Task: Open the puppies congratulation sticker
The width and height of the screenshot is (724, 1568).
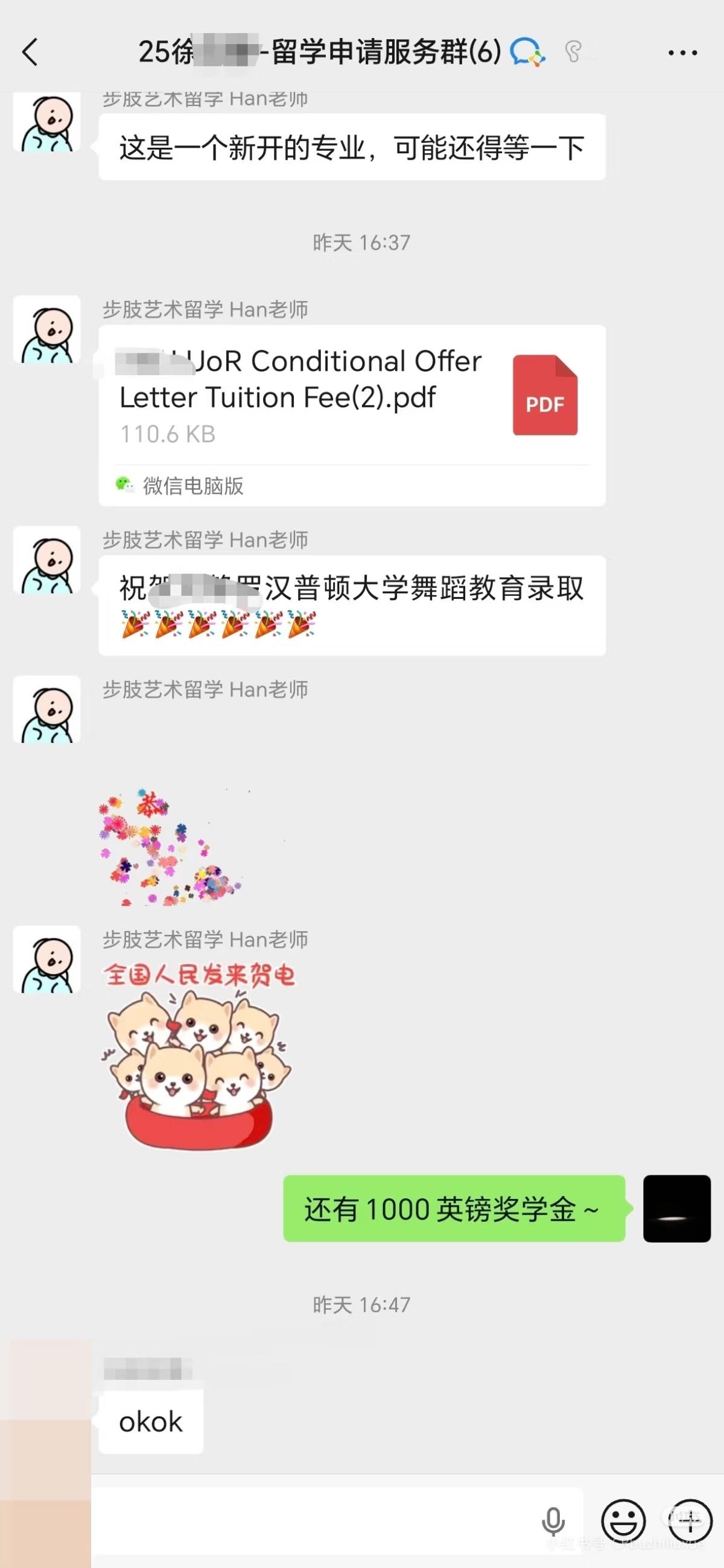Action: (198, 1057)
